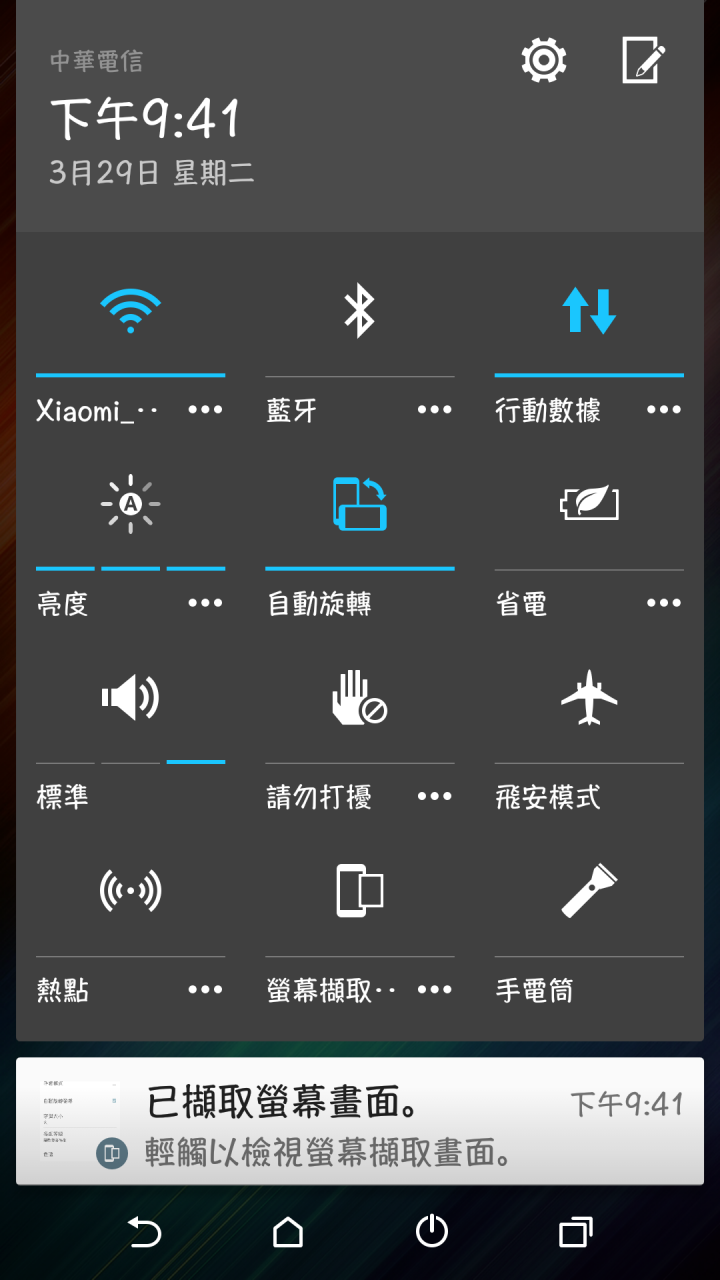Go to the home screen
Screen dimensions: 720x1280
(x=288, y=1231)
